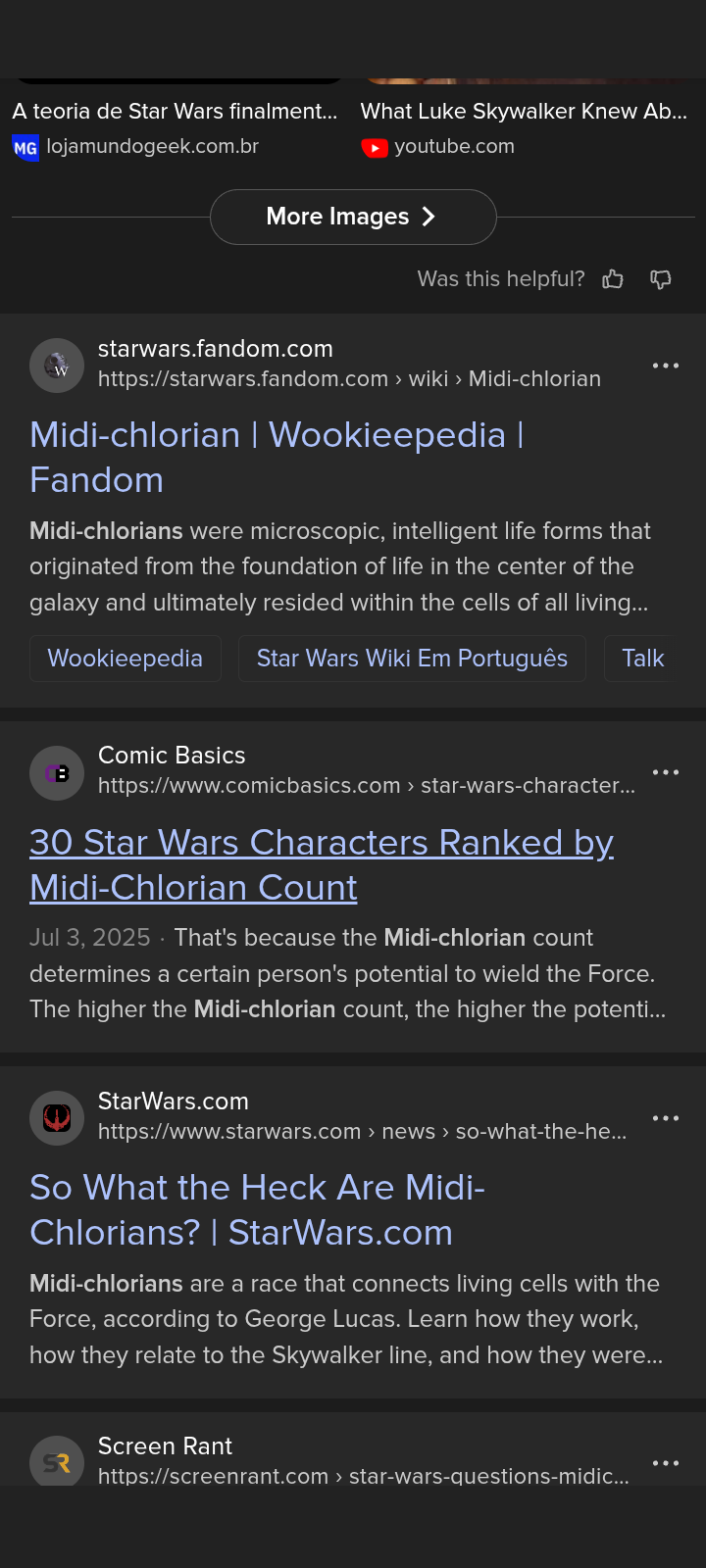Viewport: 706px width, 1568px height.
Task: Open Star Wars Wiki Em Português chip
Action: tap(412, 659)
